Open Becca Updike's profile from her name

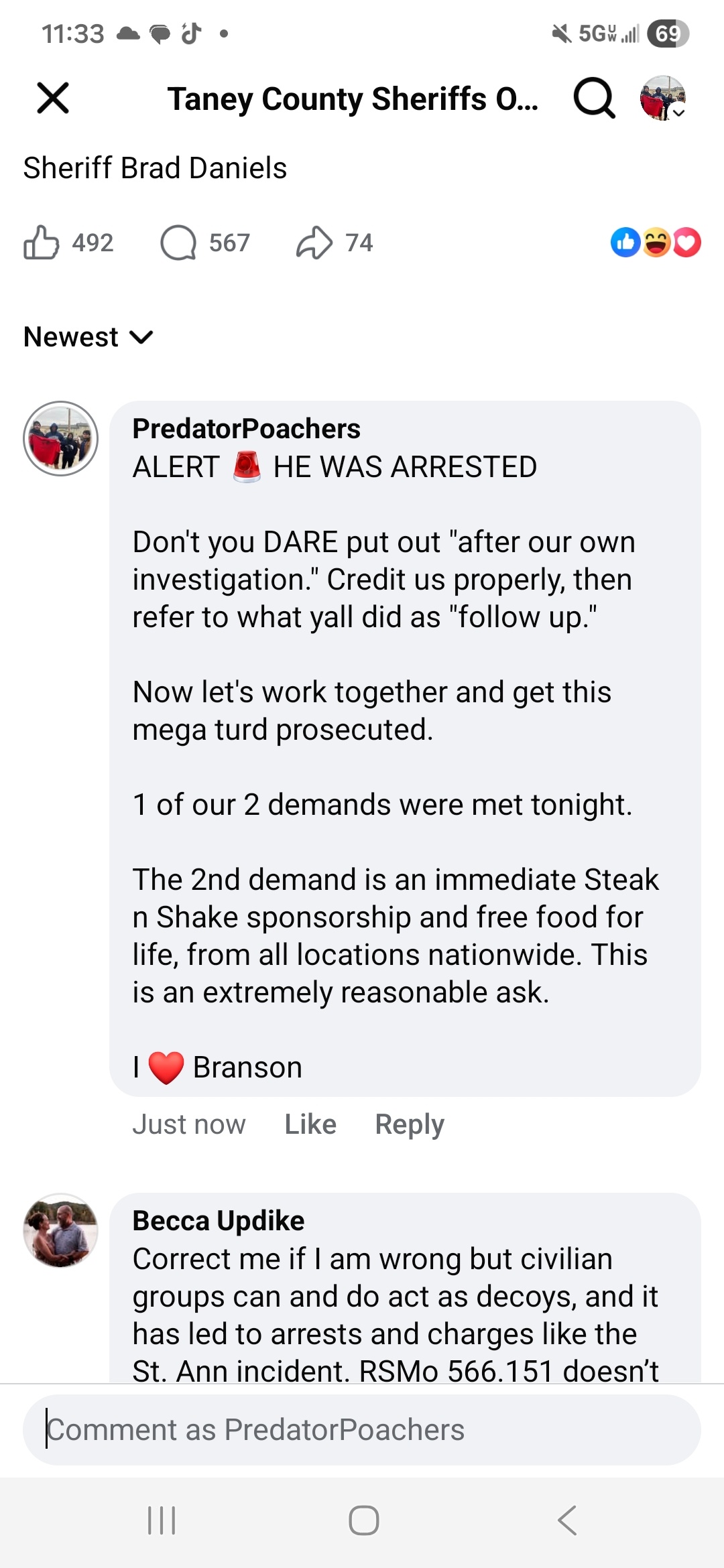(219, 1221)
